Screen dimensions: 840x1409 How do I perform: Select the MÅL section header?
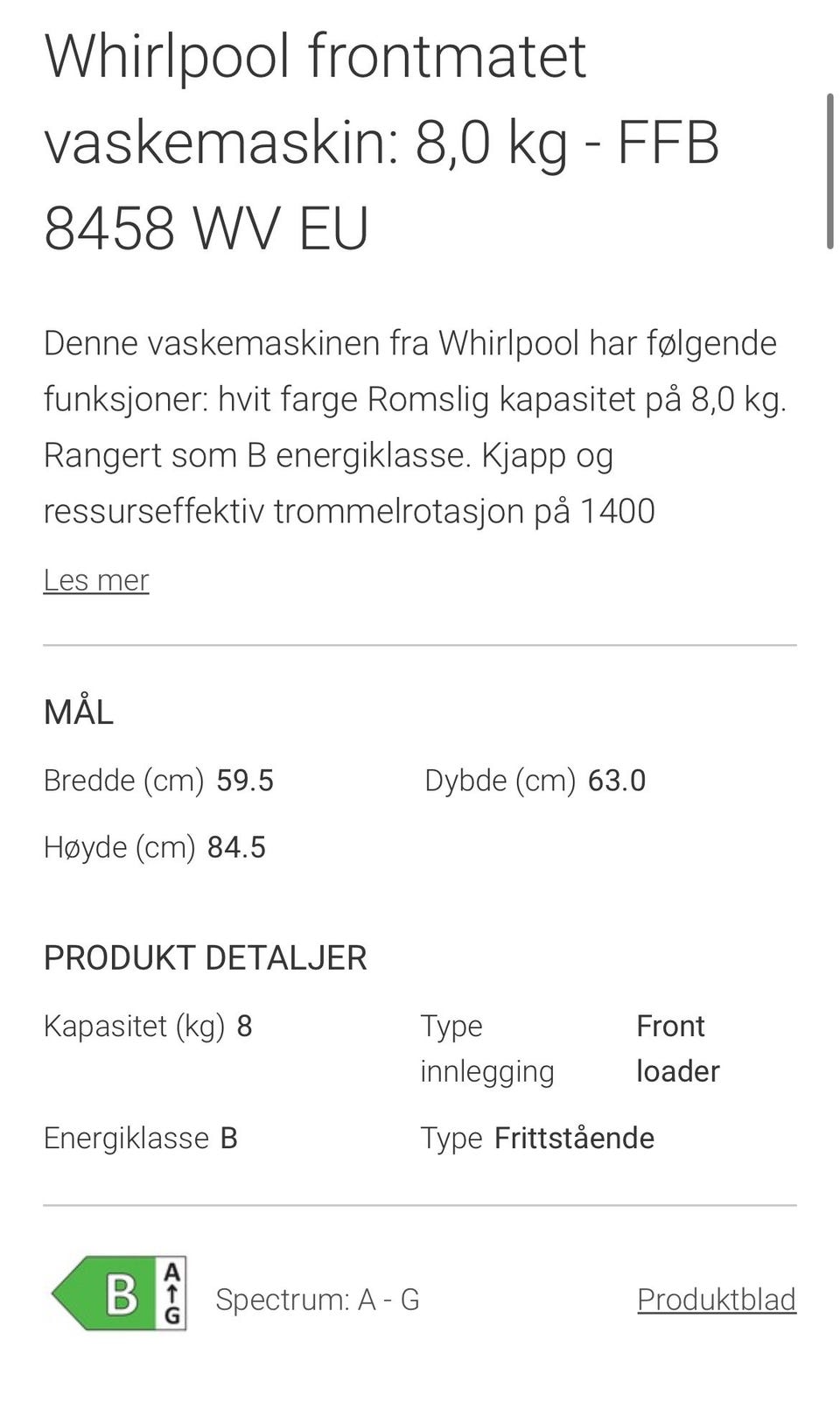click(79, 712)
